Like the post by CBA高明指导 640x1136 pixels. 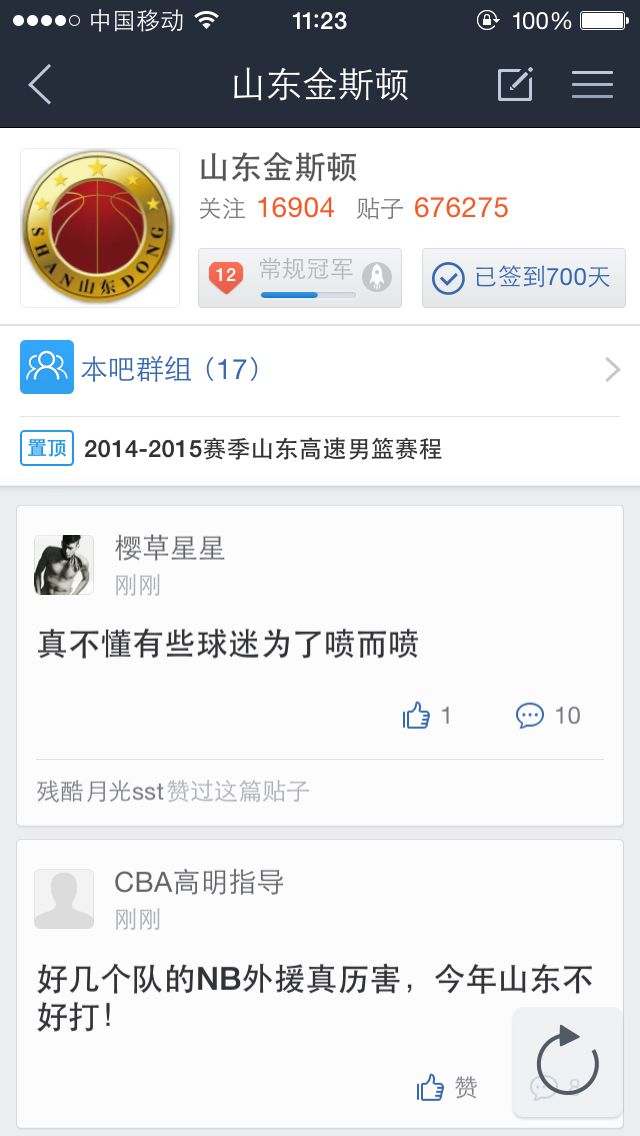click(446, 1087)
